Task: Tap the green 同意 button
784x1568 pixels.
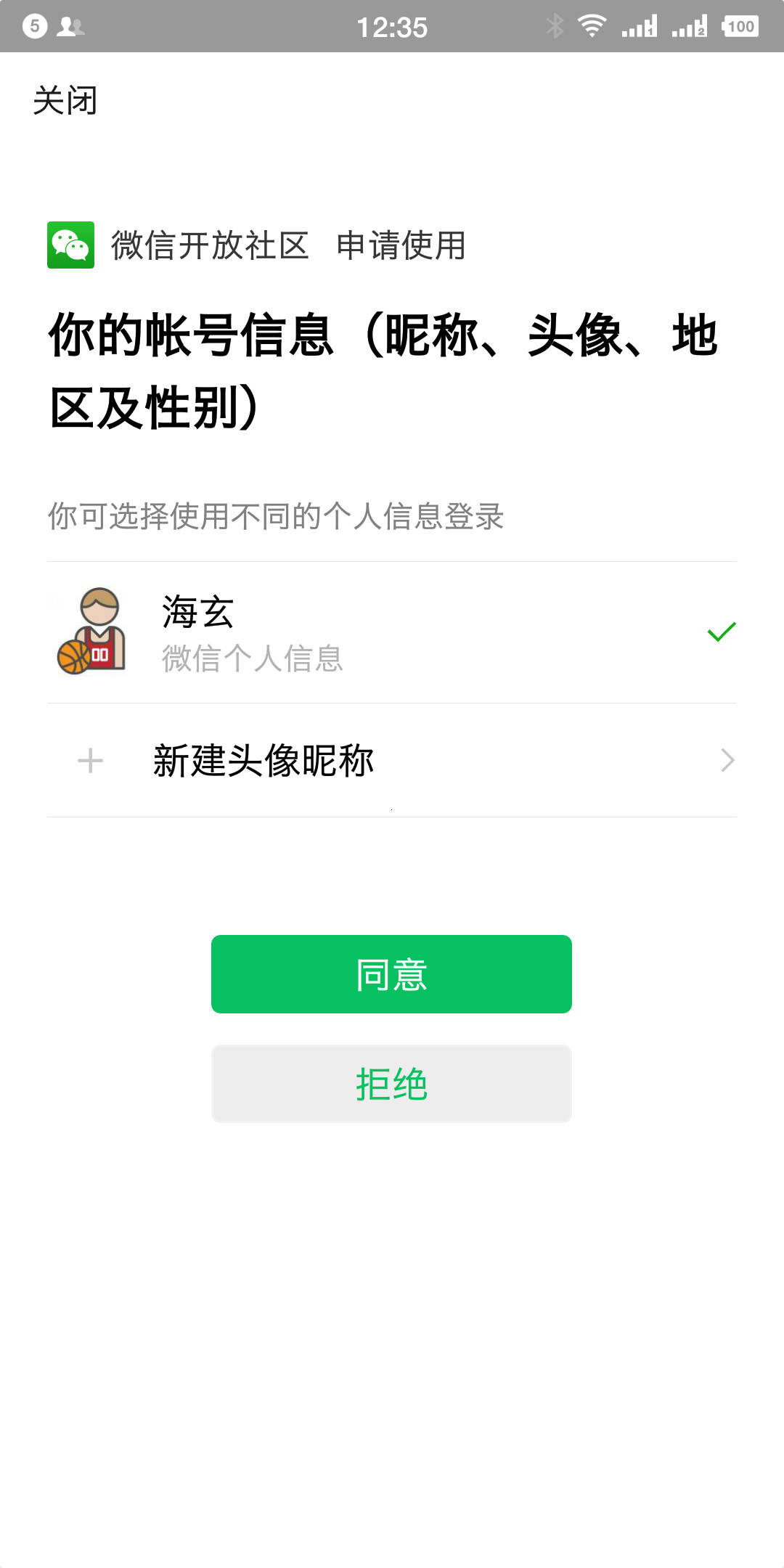Action: pyautogui.click(x=391, y=974)
